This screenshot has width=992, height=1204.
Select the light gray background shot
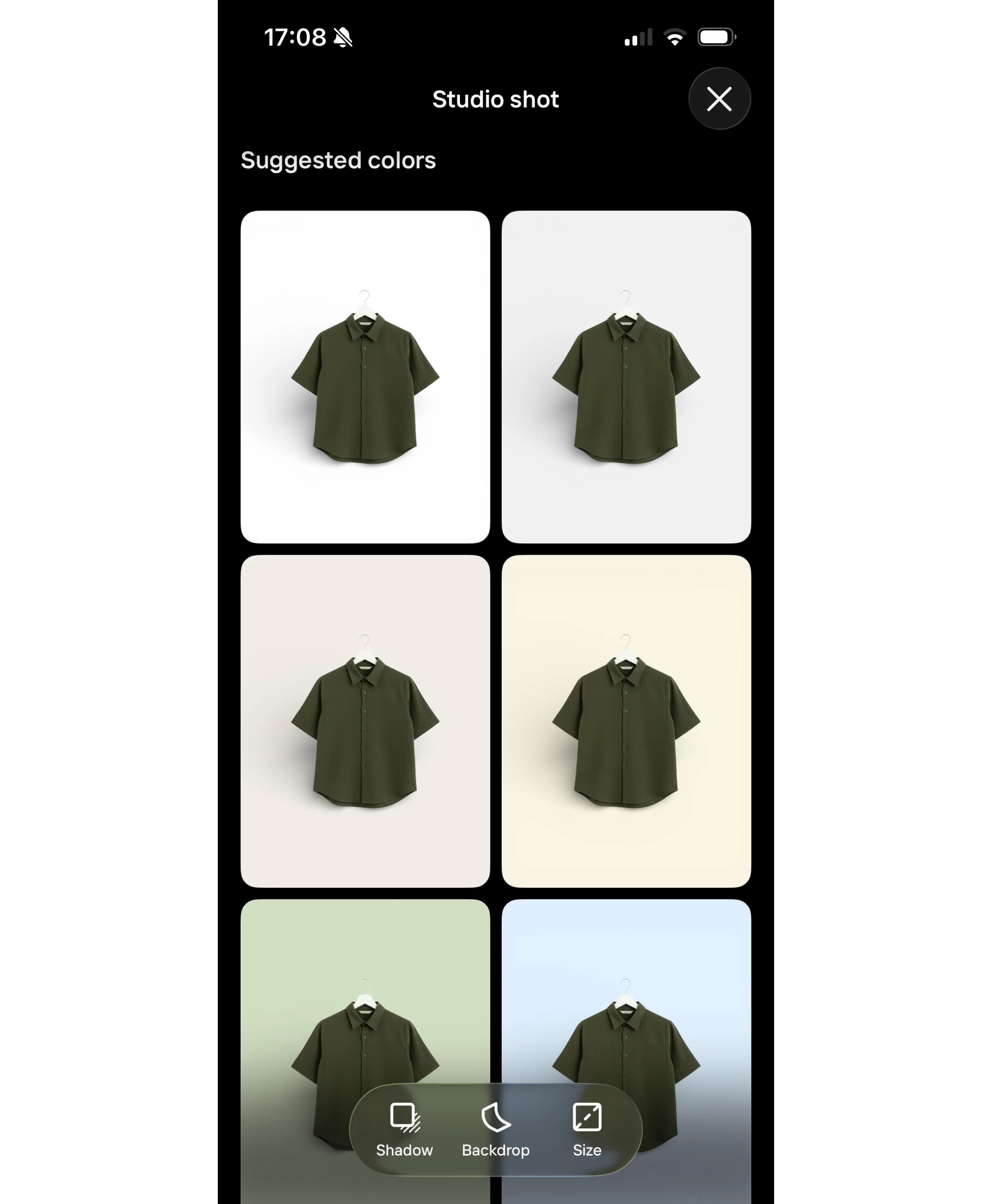(x=626, y=377)
